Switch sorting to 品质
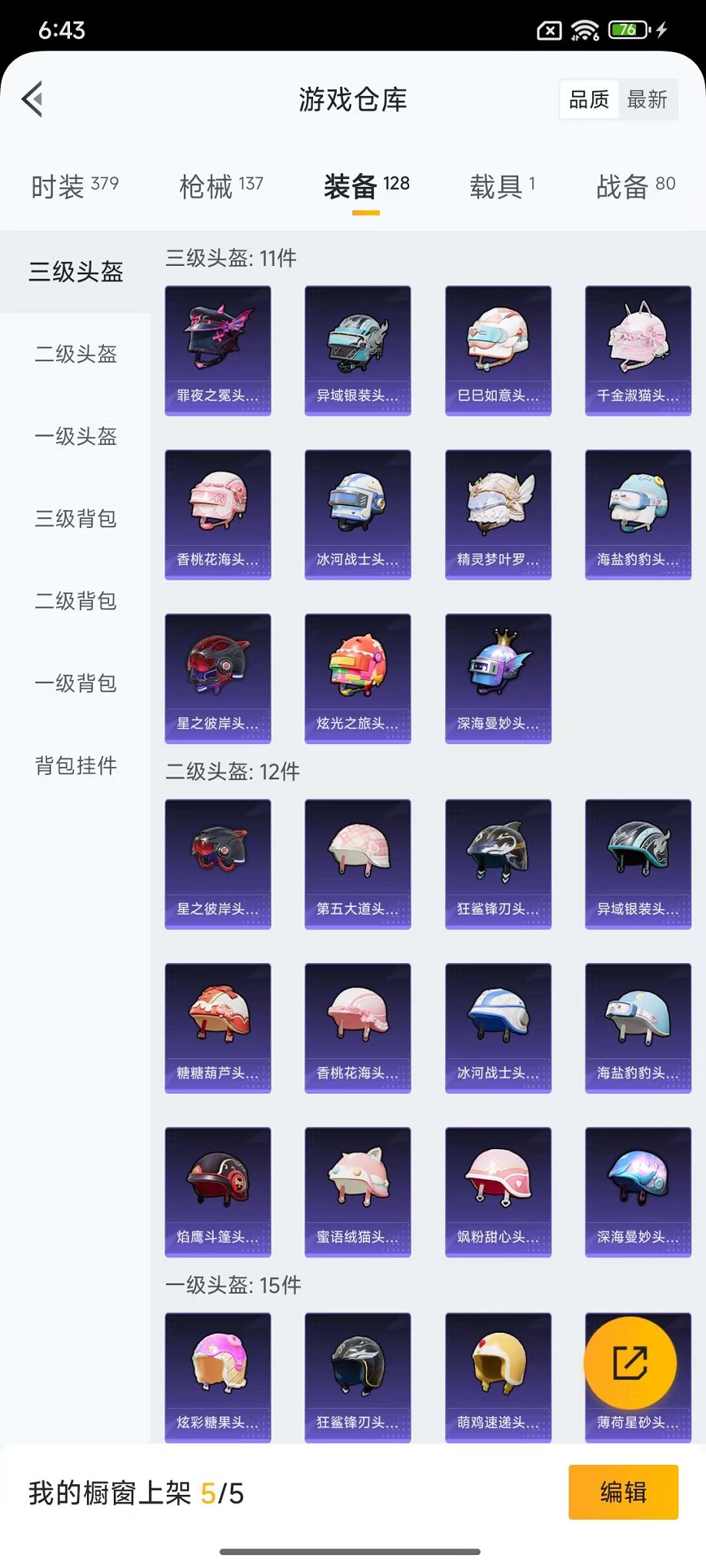 pos(588,99)
